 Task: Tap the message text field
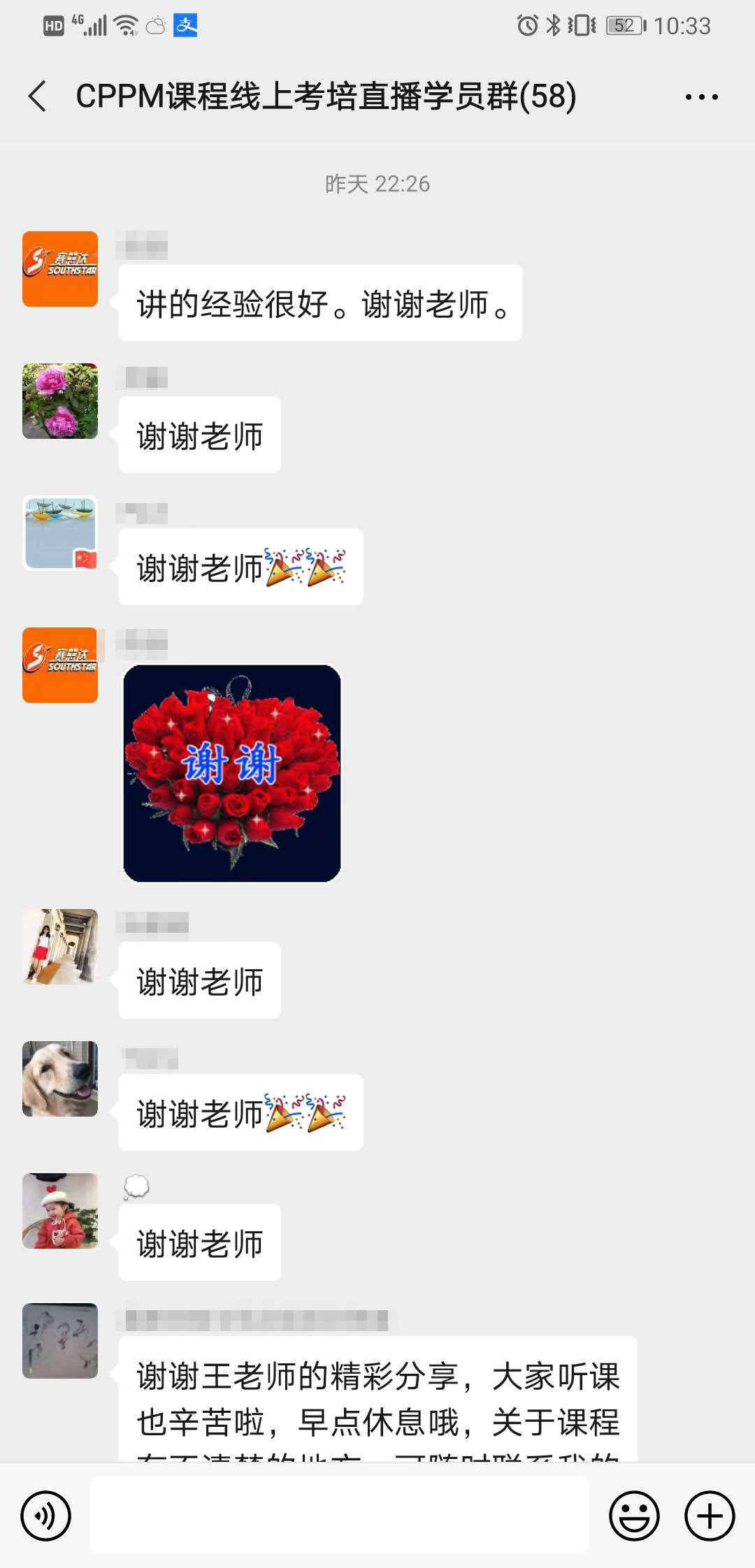click(340, 1516)
